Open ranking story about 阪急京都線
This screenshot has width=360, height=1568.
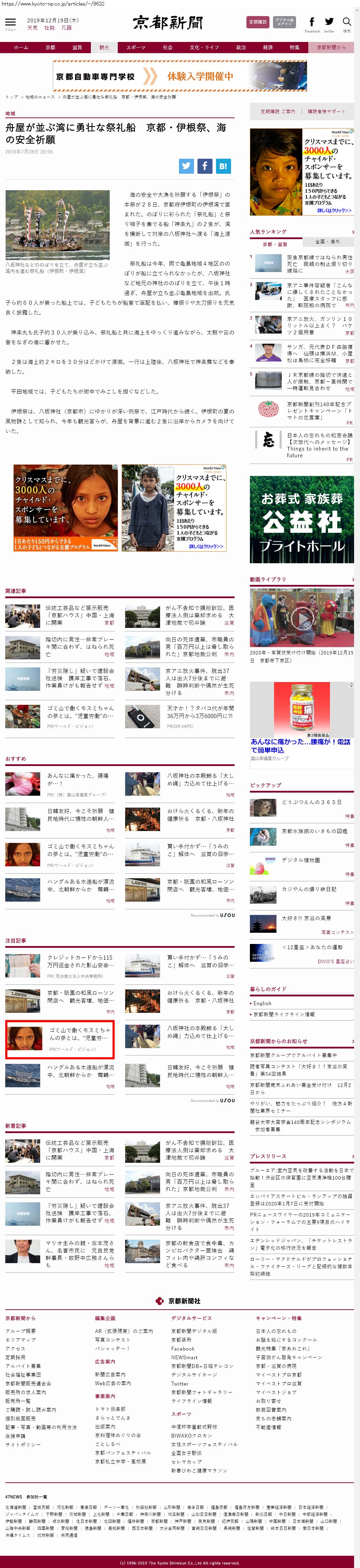coord(319,264)
